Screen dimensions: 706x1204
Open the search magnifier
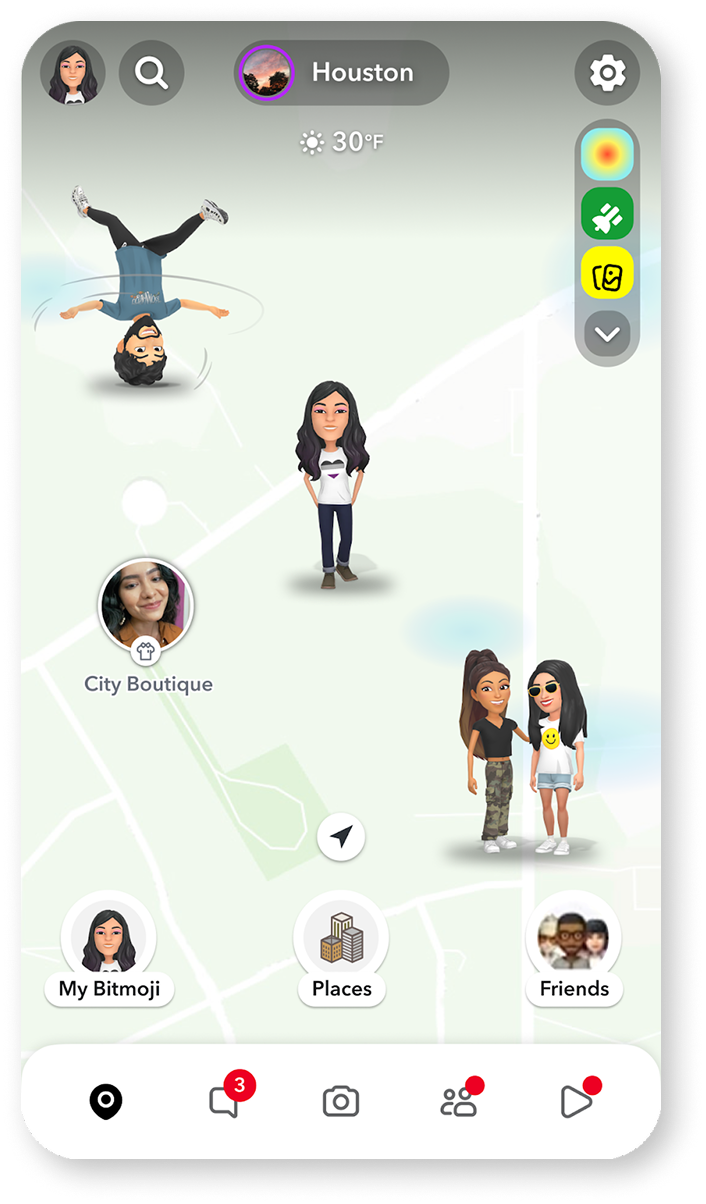tap(151, 72)
